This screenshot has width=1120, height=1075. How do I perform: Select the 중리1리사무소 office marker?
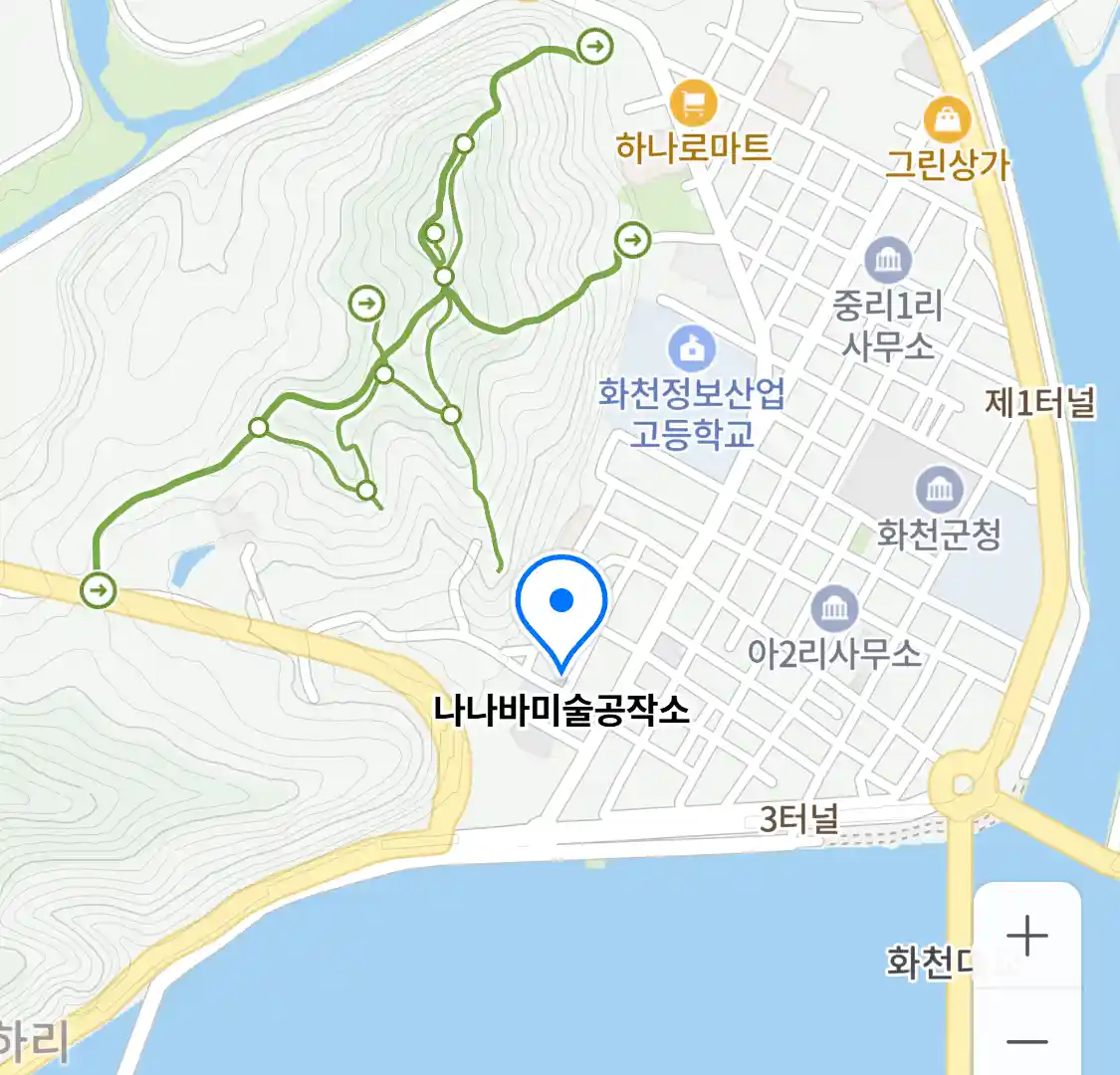(x=887, y=261)
